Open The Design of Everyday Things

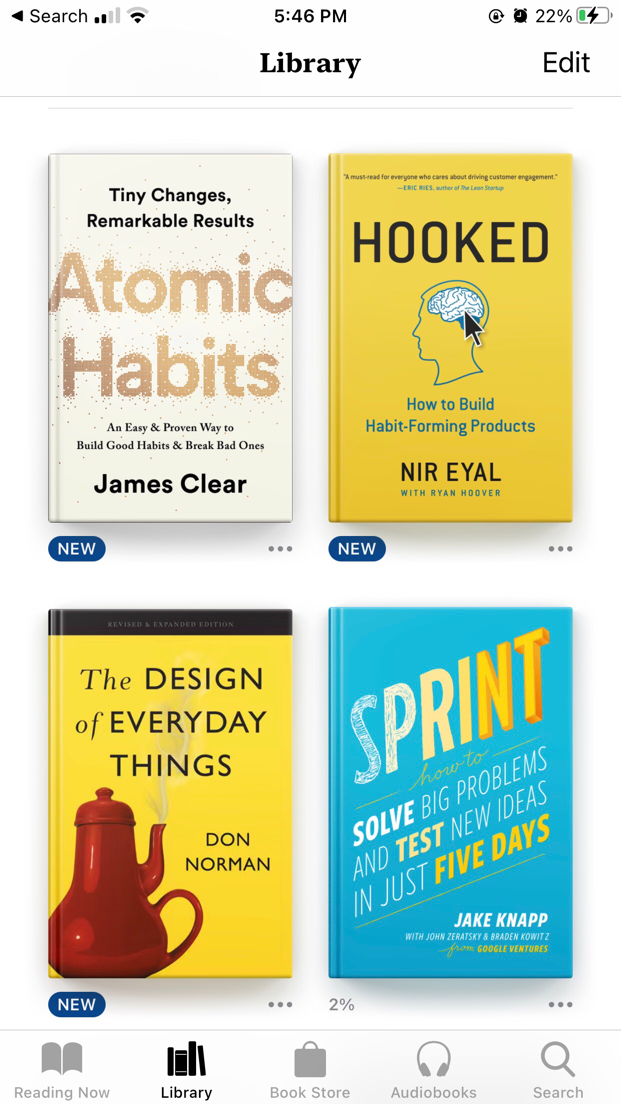[170, 794]
